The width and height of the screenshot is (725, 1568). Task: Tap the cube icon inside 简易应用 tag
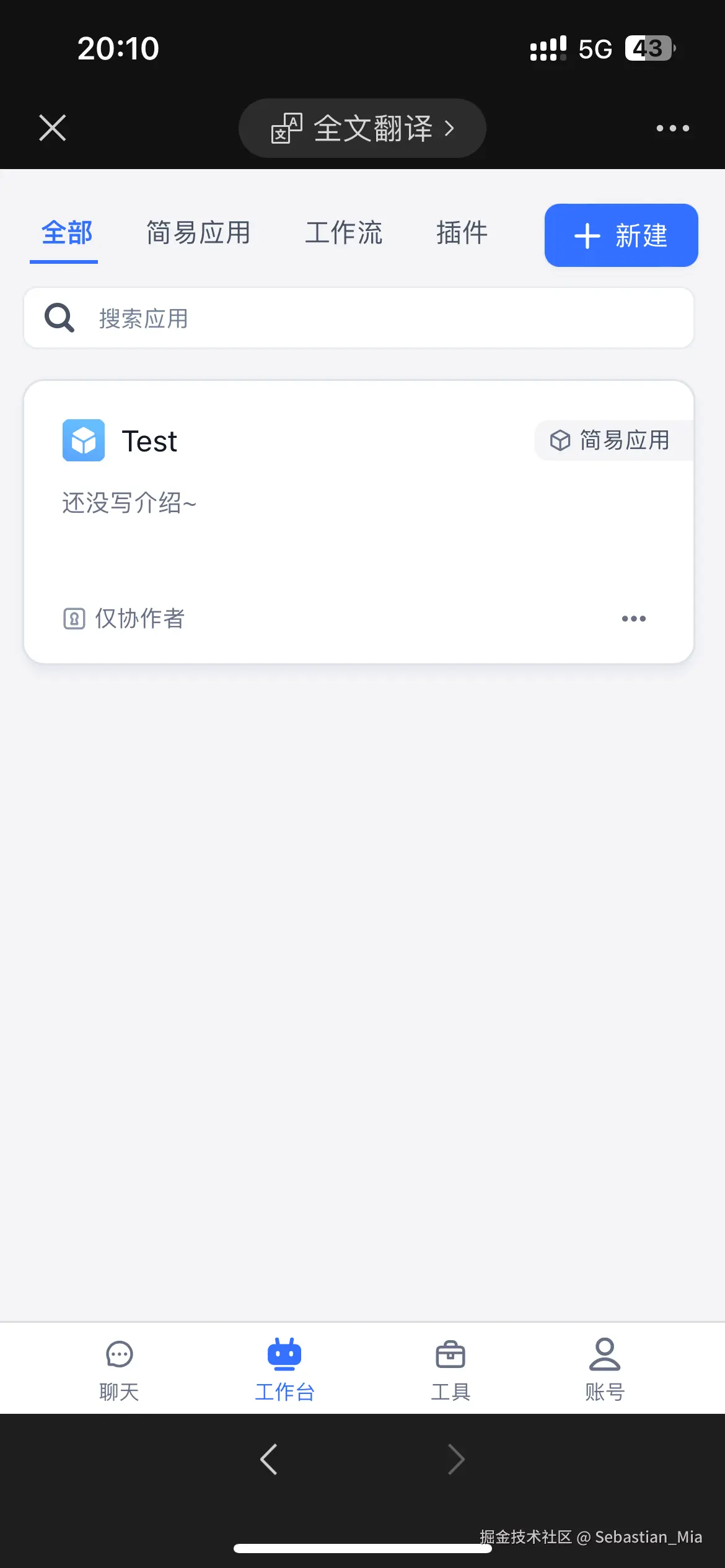(x=560, y=440)
